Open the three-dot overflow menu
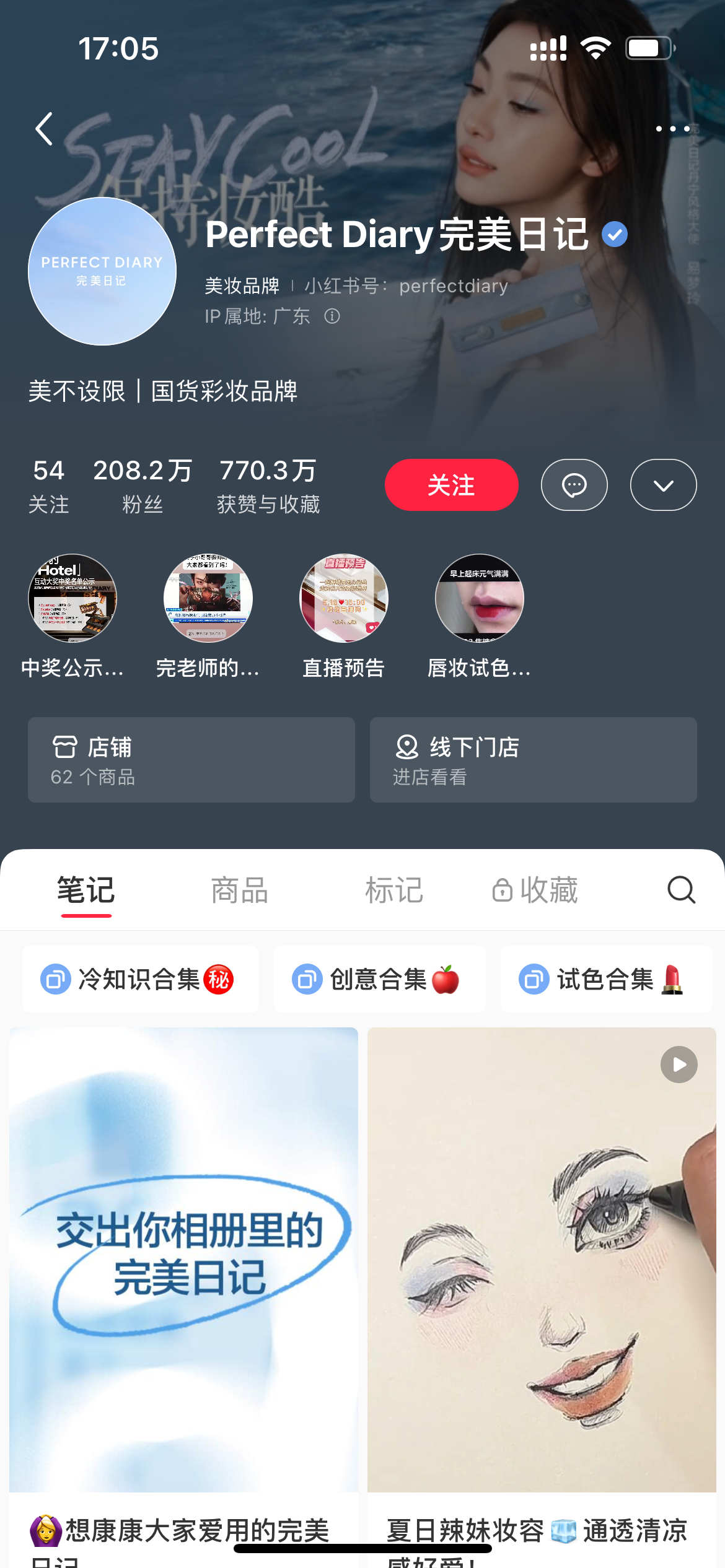The image size is (725, 1568). pos(672,129)
